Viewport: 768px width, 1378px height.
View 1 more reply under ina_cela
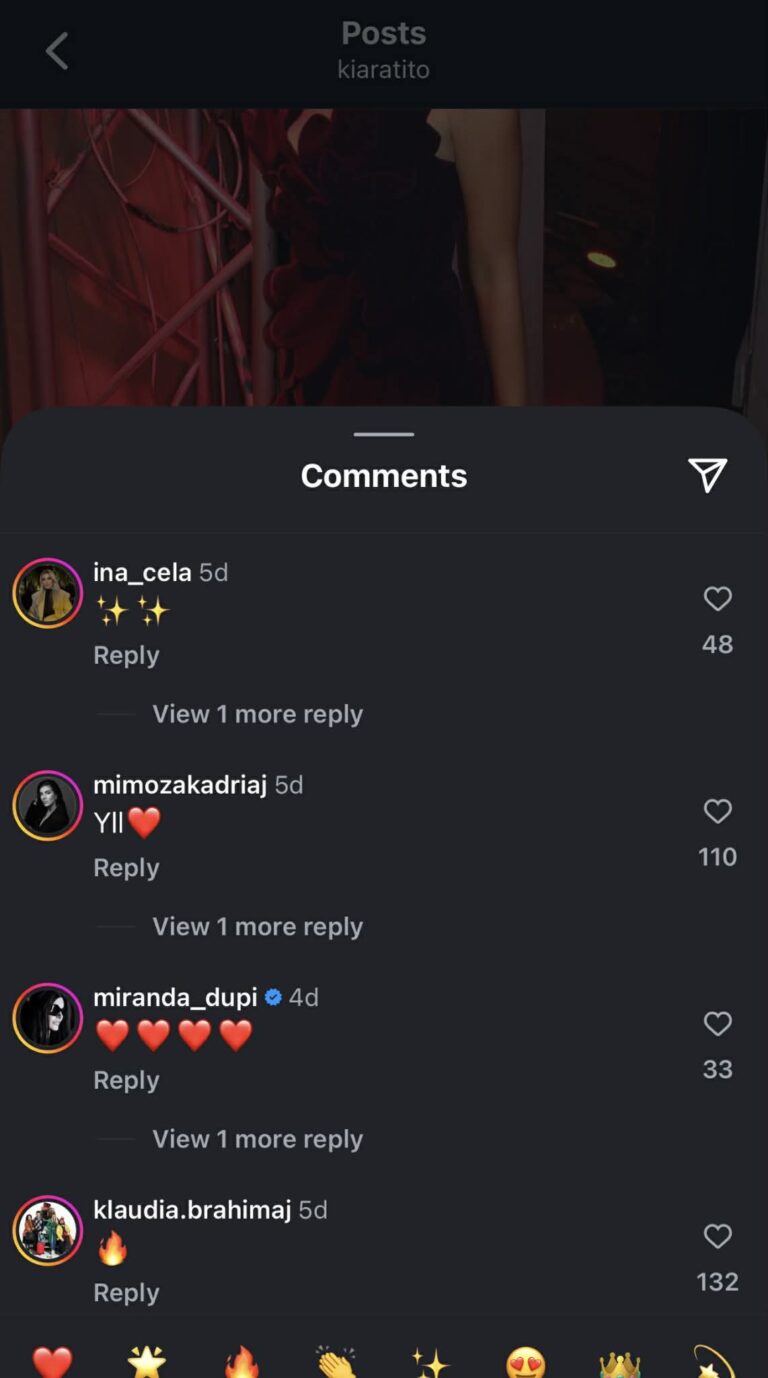coord(257,714)
